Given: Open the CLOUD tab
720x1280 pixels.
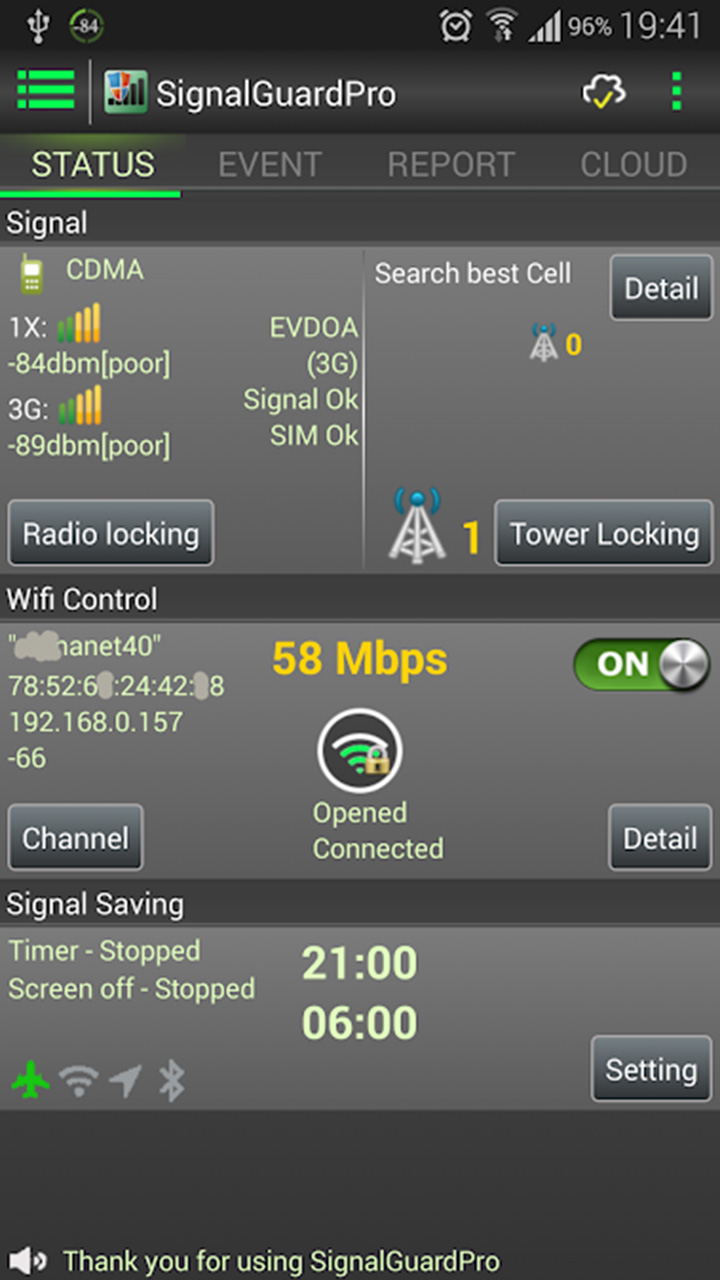Looking at the screenshot, I should (633, 163).
